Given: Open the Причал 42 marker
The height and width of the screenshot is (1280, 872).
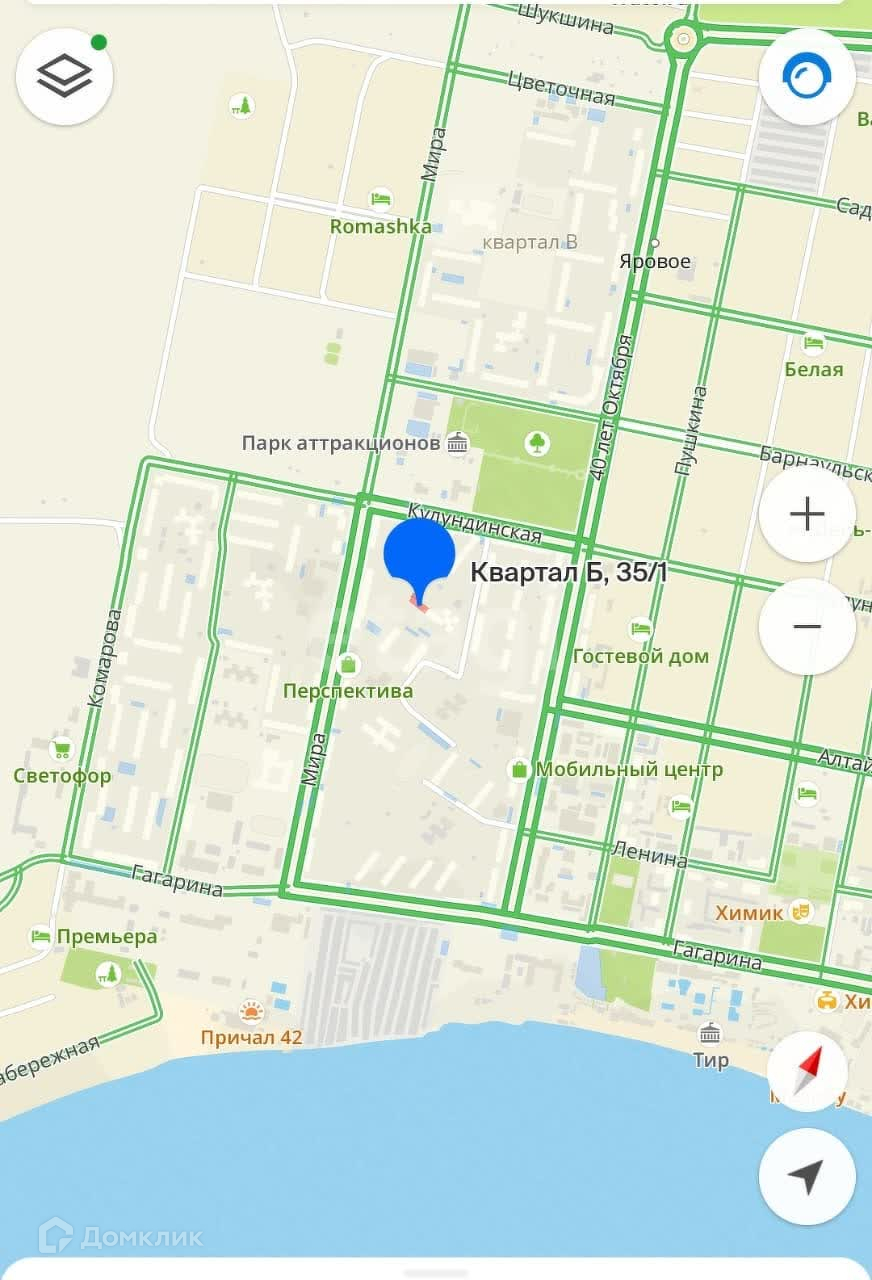Looking at the screenshot, I should click(x=251, y=1012).
